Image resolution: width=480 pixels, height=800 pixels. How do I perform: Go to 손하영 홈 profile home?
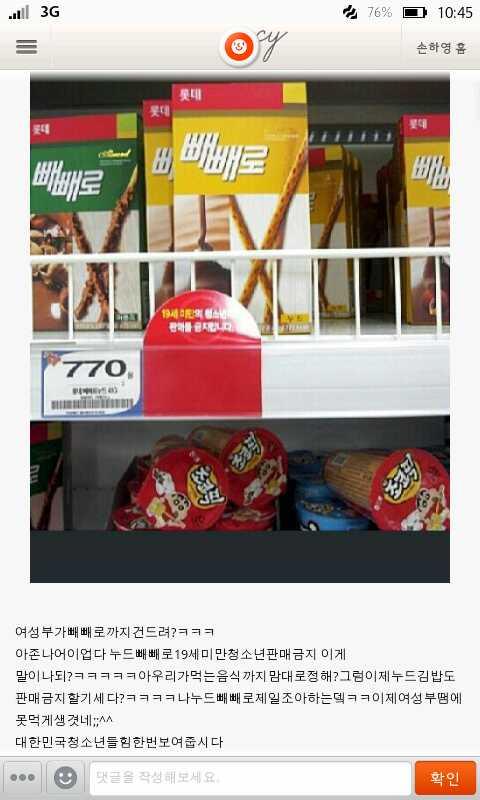(441, 48)
